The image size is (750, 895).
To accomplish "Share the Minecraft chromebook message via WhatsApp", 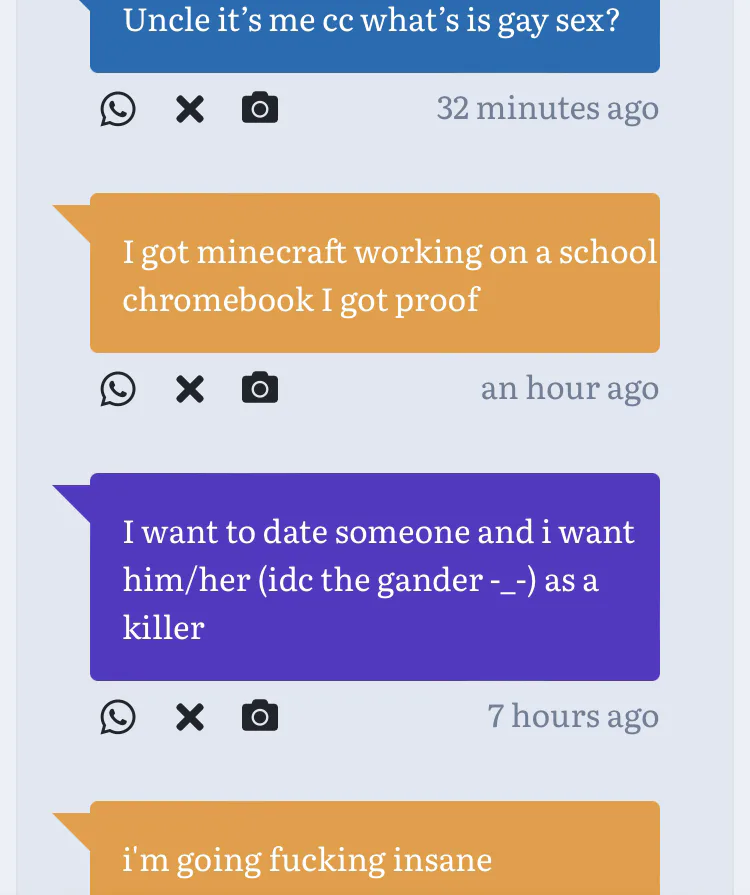I will 118,388.
